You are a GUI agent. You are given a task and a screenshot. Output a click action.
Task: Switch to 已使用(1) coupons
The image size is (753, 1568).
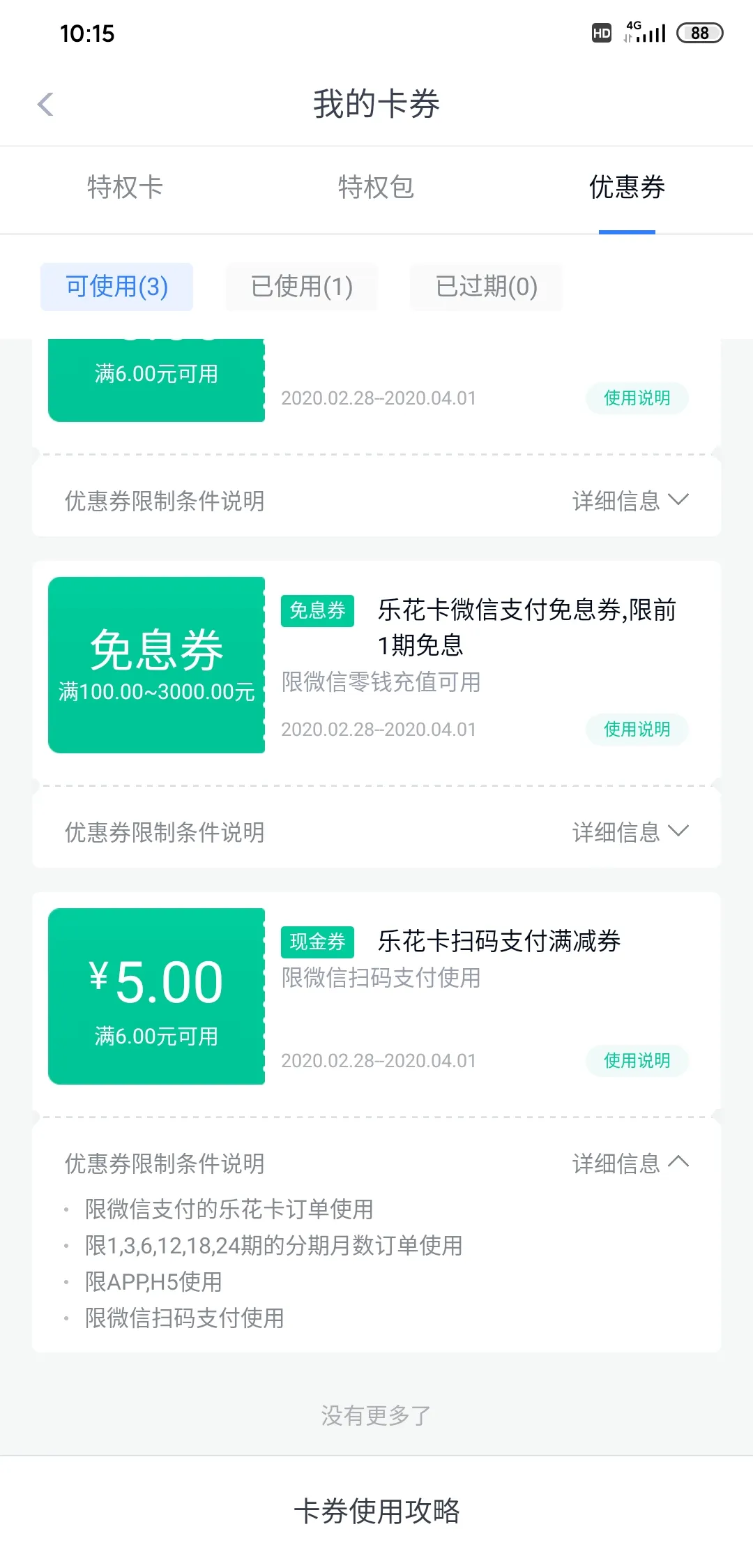(301, 286)
